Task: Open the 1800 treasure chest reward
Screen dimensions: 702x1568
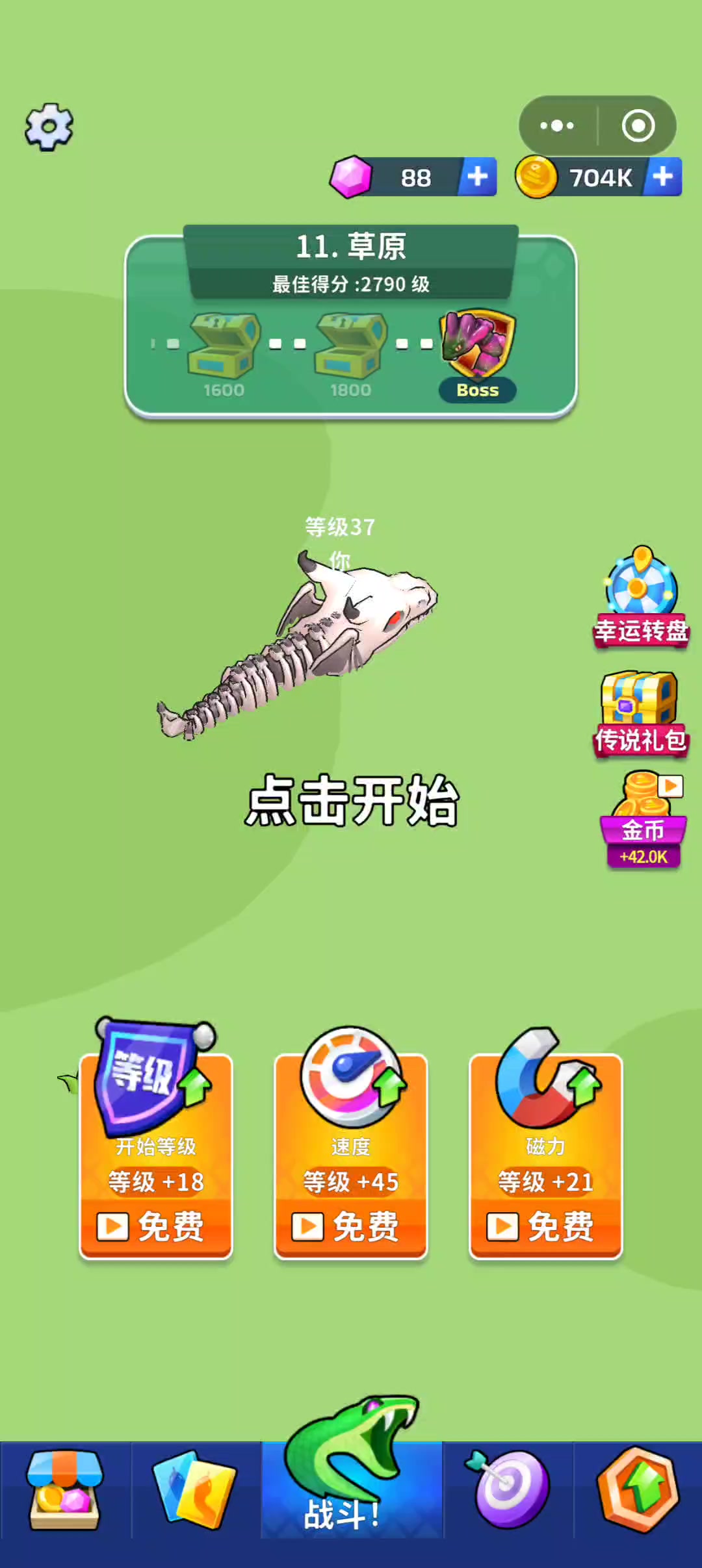Action: pyautogui.click(x=350, y=348)
